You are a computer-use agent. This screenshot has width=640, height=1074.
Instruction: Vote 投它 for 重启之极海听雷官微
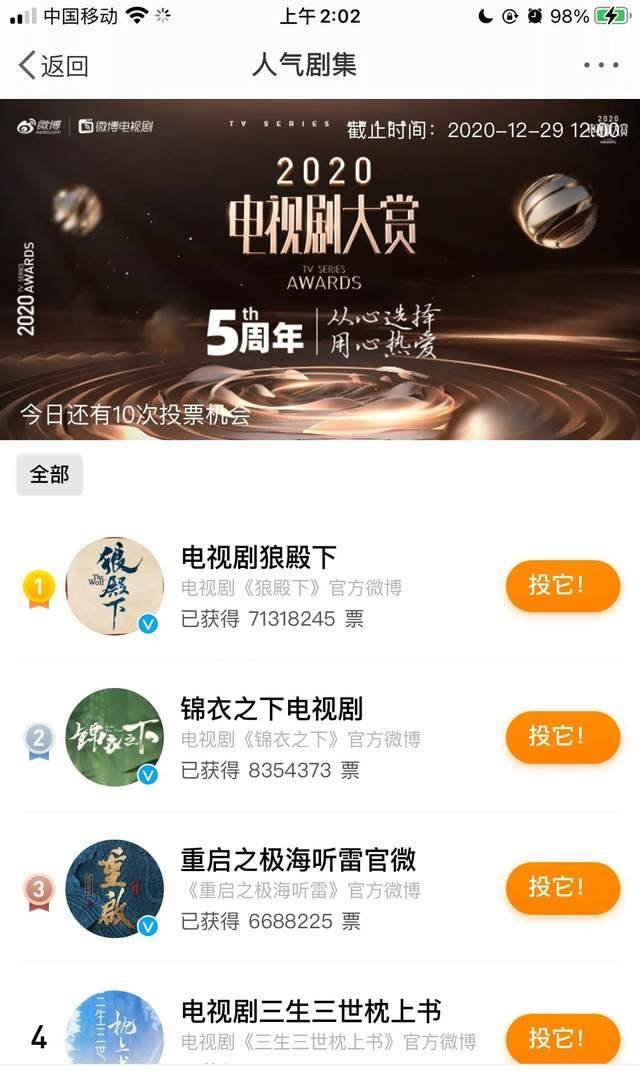coord(562,888)
